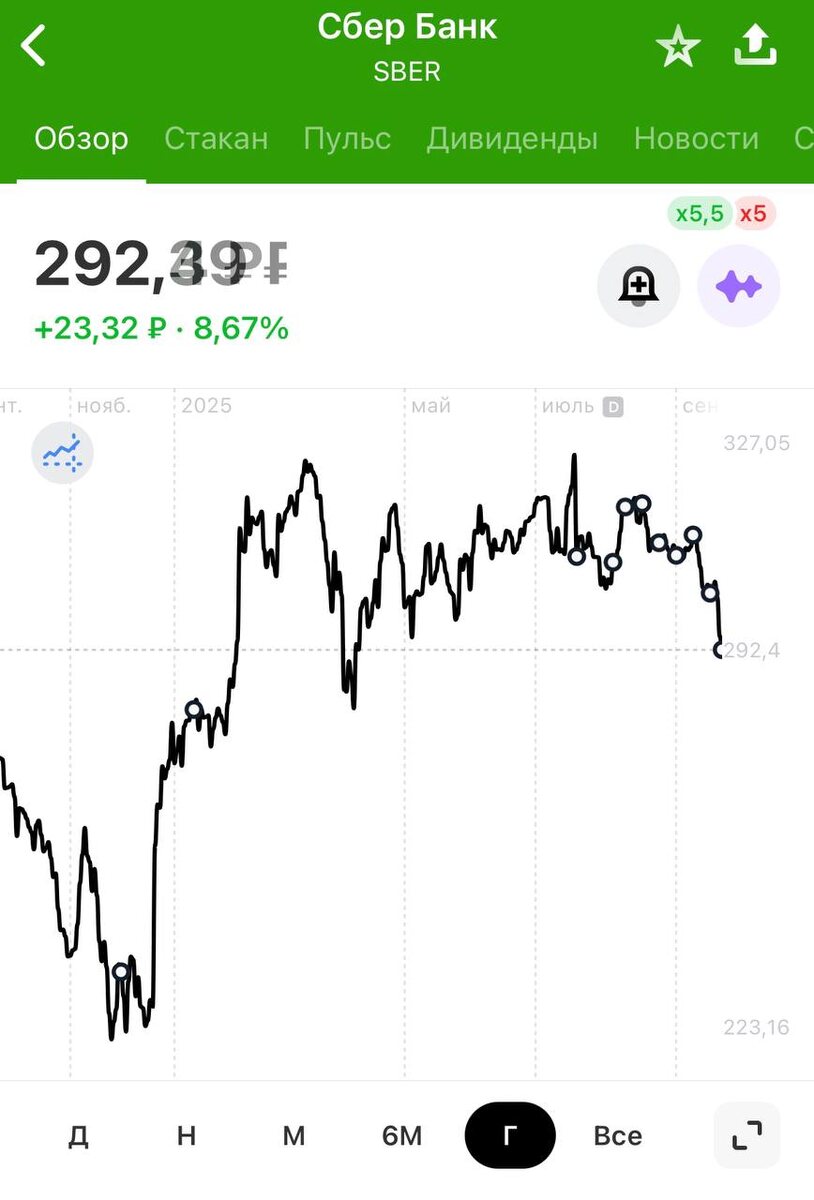
Task: Open the Пульс tab
Action: [347, 139]
